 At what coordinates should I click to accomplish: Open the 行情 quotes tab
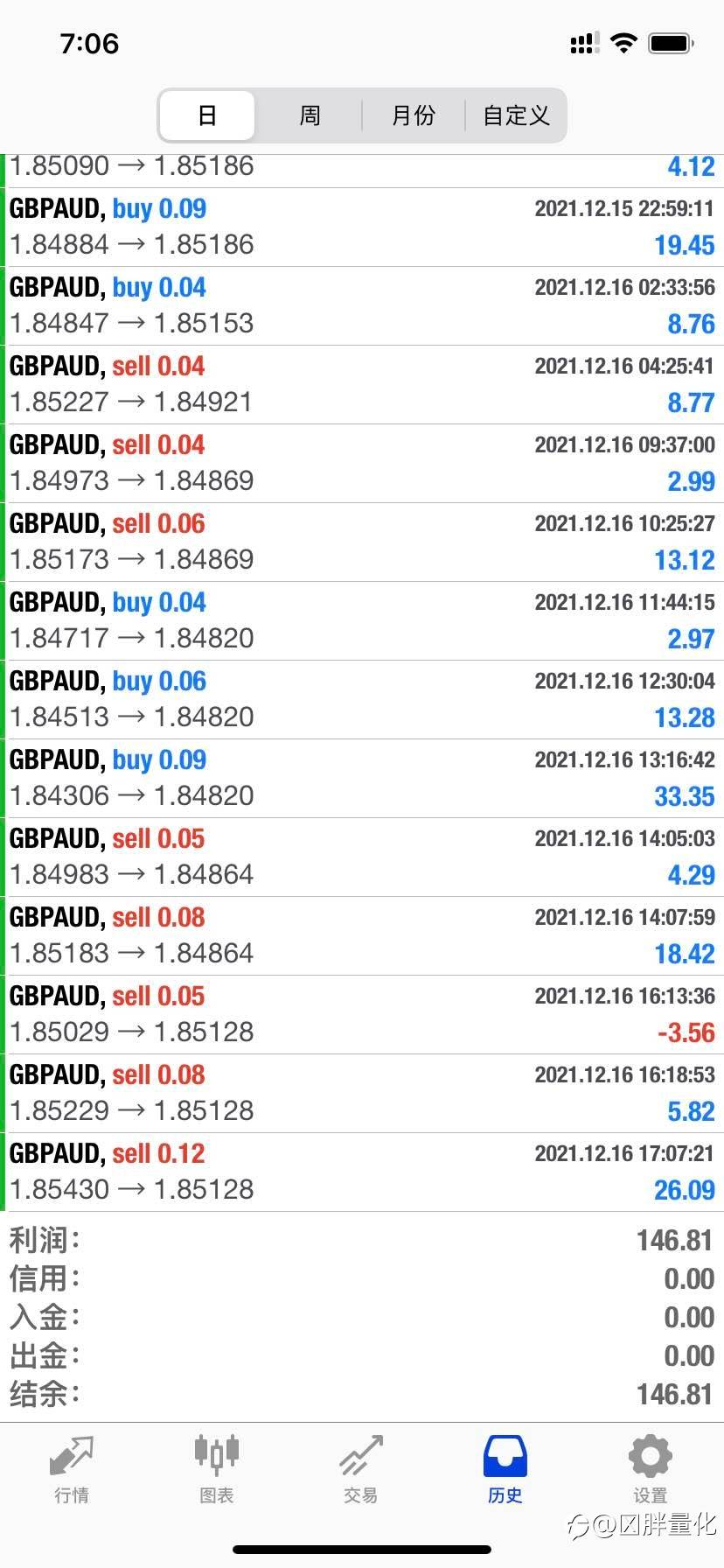[x=72, y=1470]
